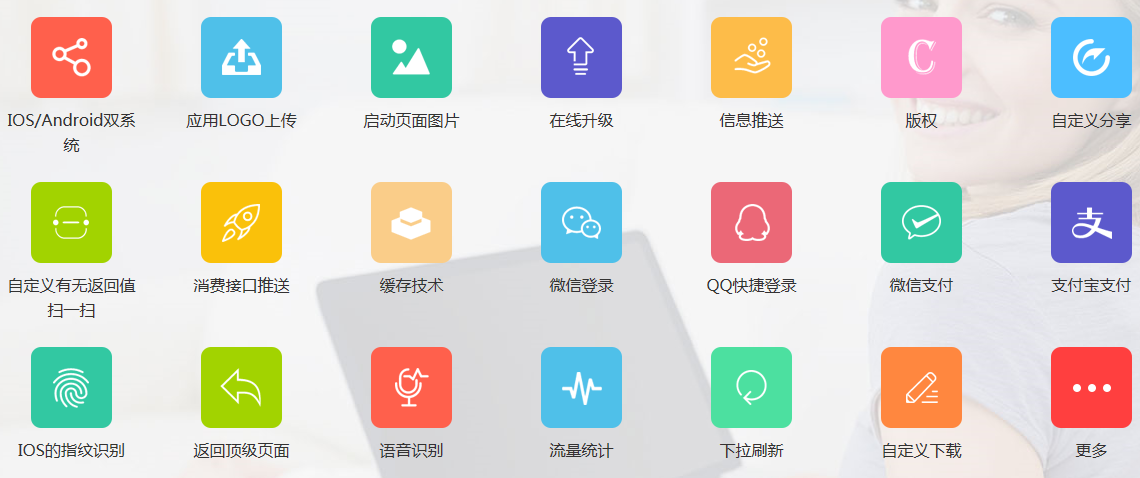Open 返回顶级页面 feature

click(x=241, y=387)
